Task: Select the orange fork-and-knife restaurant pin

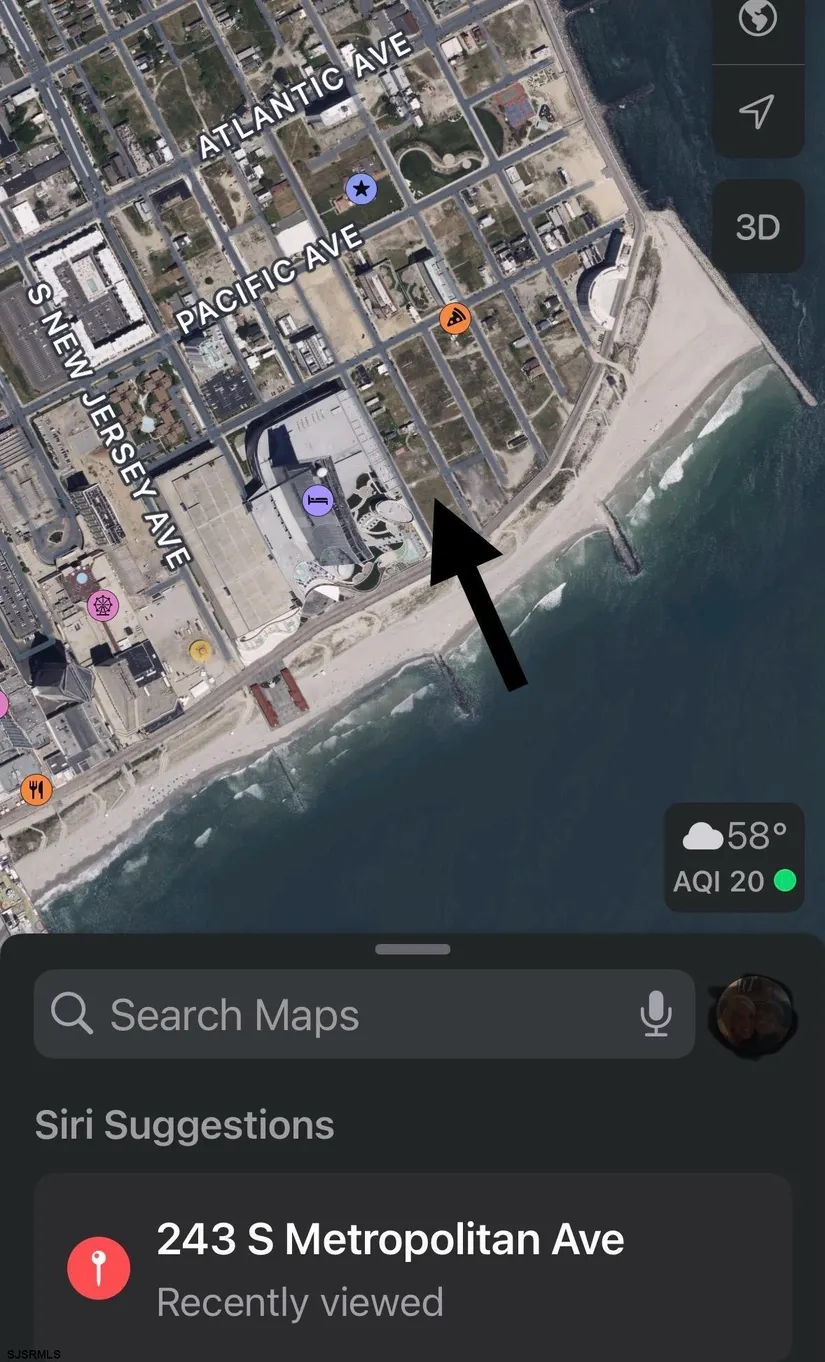Action: point(36,789)
